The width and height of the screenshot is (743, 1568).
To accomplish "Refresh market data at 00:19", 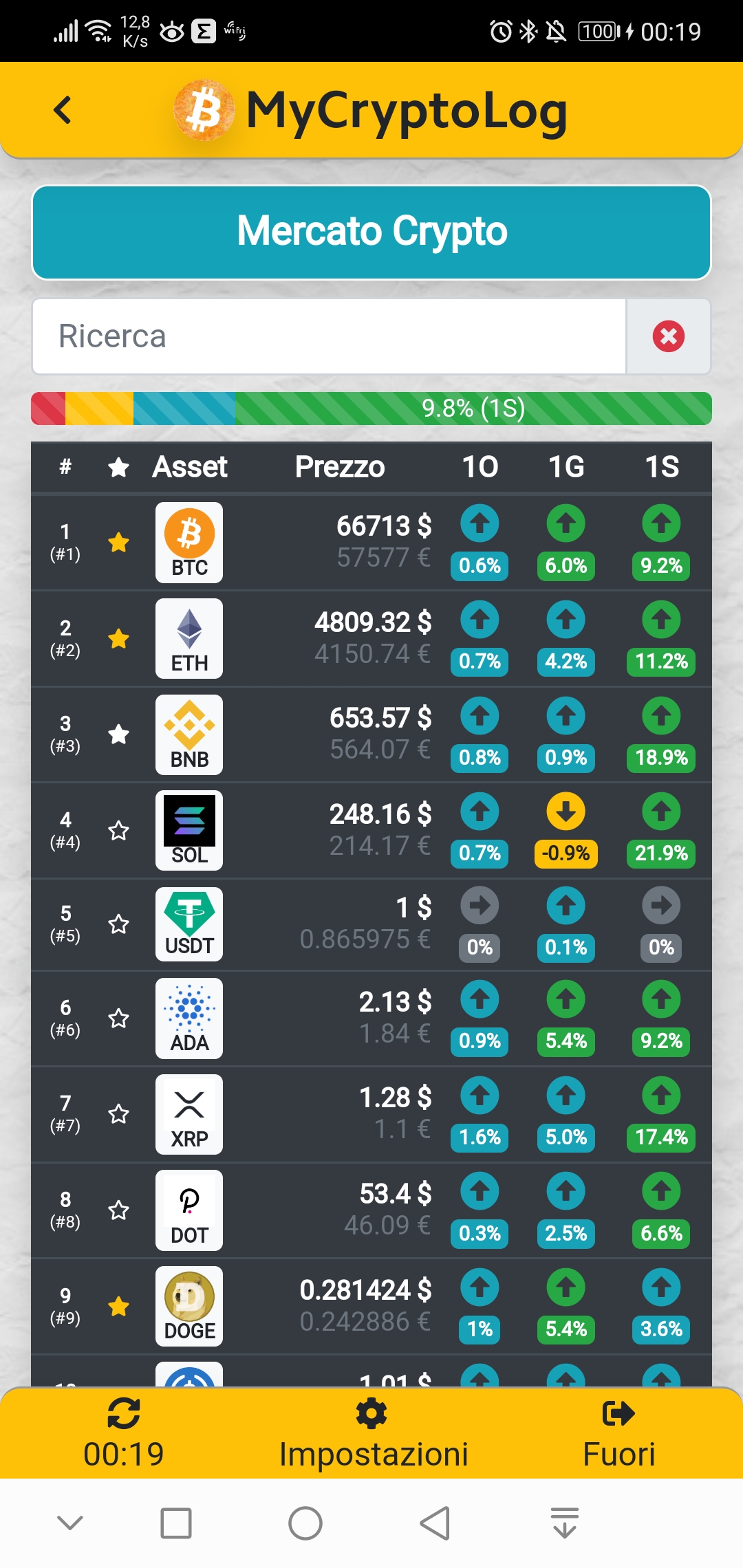I will point(124,1433).
